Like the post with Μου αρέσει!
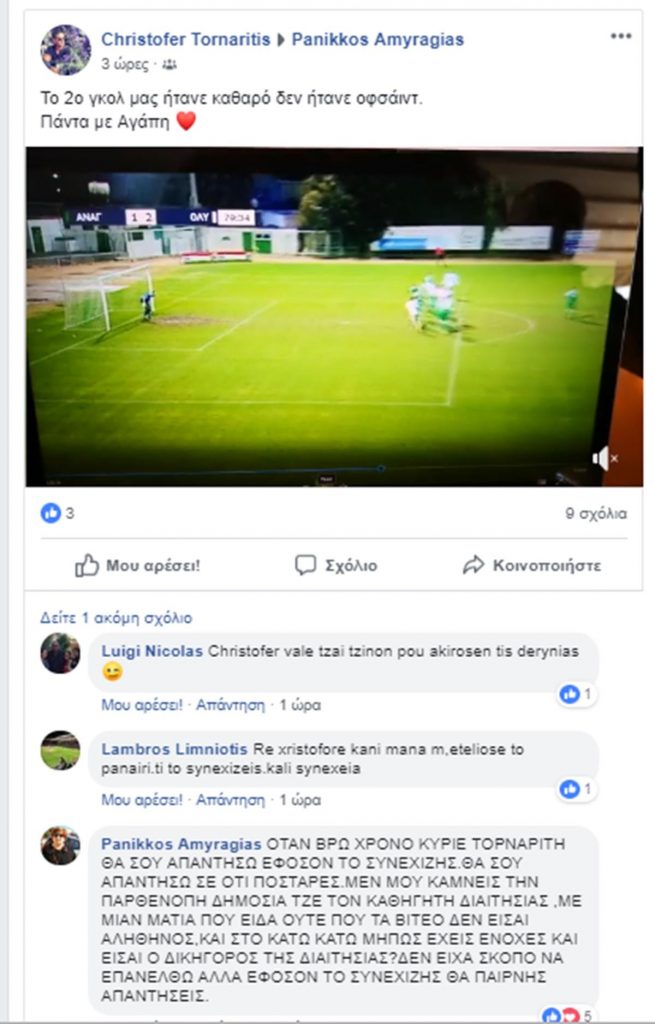Screen dimensions: 655x1024 pyautogui.click(x=138, y=565)
